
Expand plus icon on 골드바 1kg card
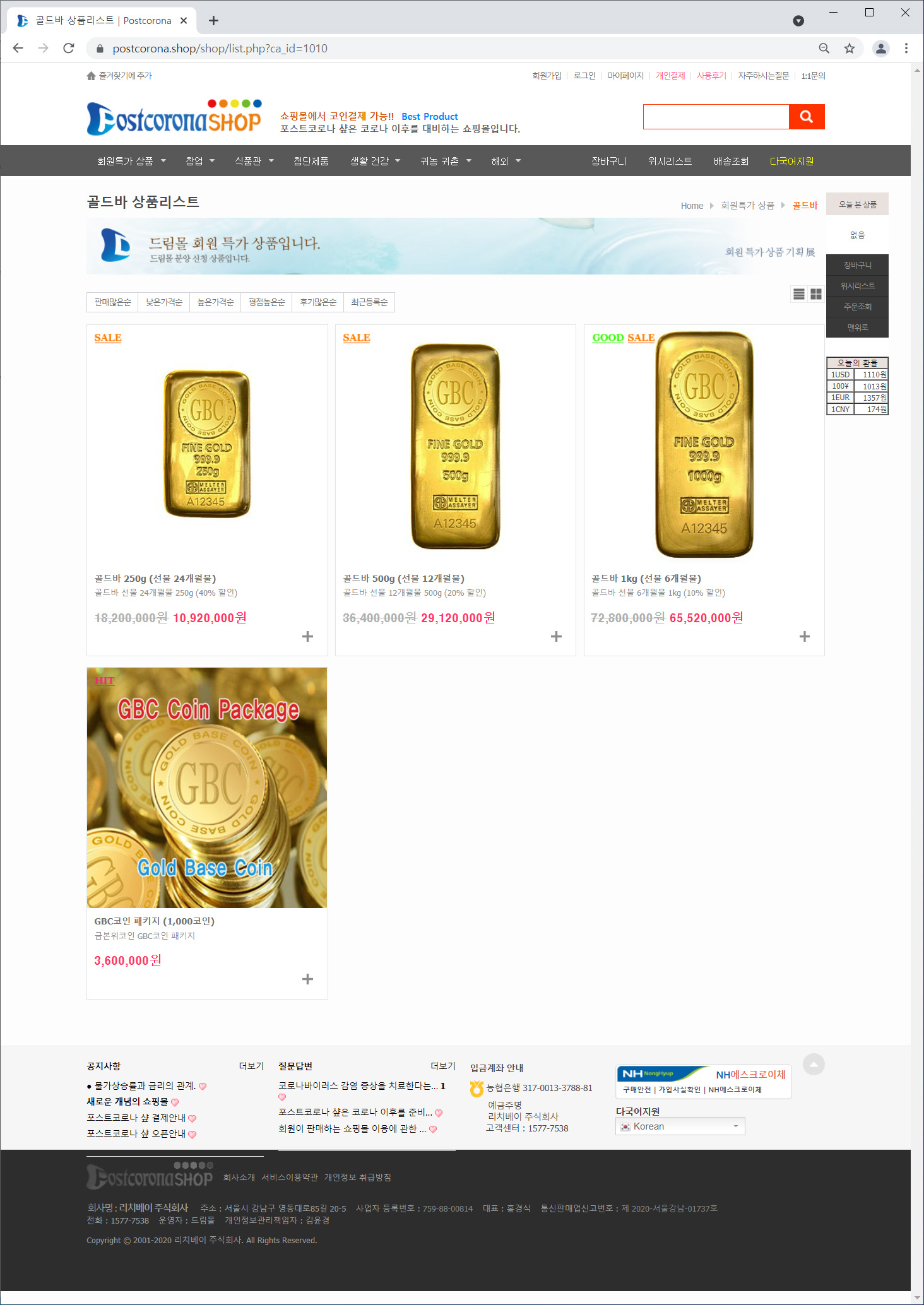click(804, 636)
